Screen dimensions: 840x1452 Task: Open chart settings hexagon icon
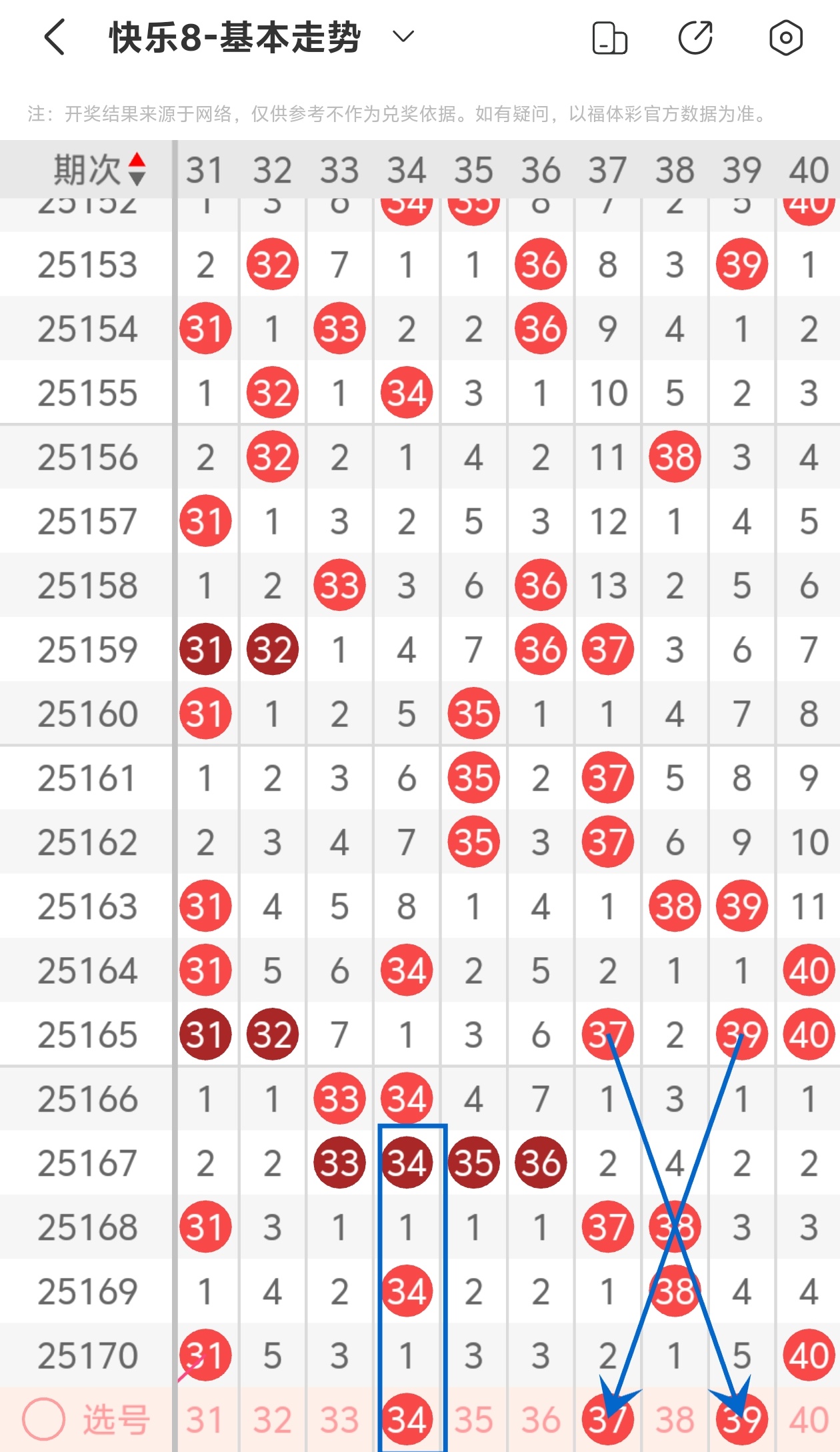coord(785,37)
